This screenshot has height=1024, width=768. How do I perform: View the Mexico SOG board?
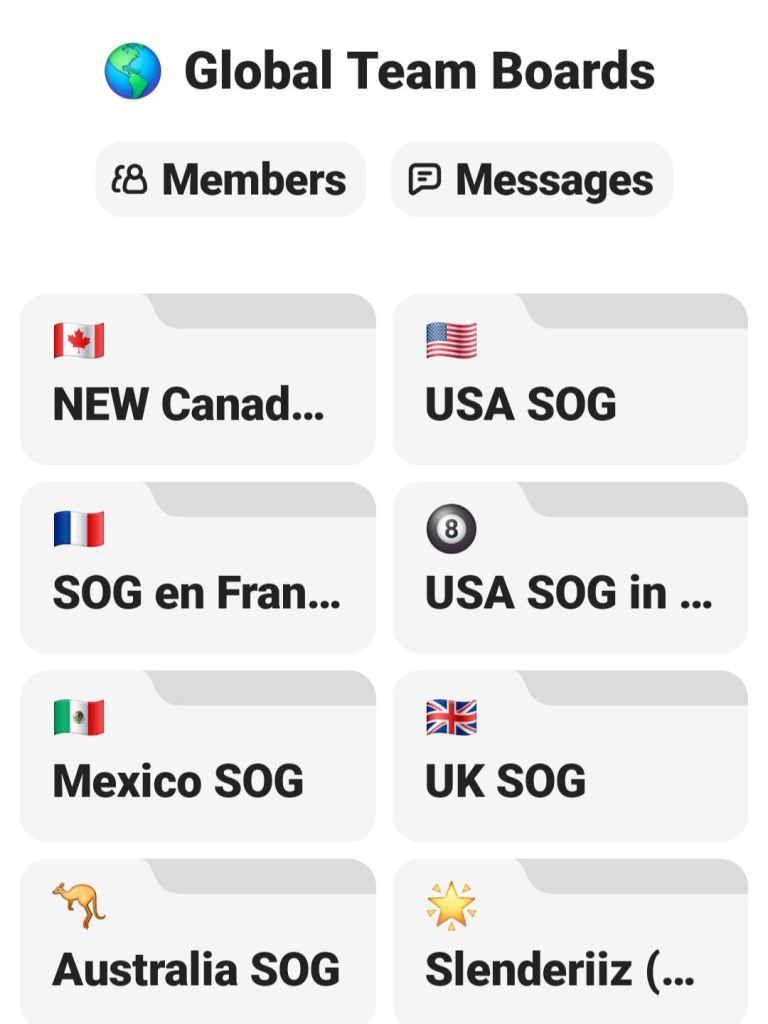[x=198, y=757]
